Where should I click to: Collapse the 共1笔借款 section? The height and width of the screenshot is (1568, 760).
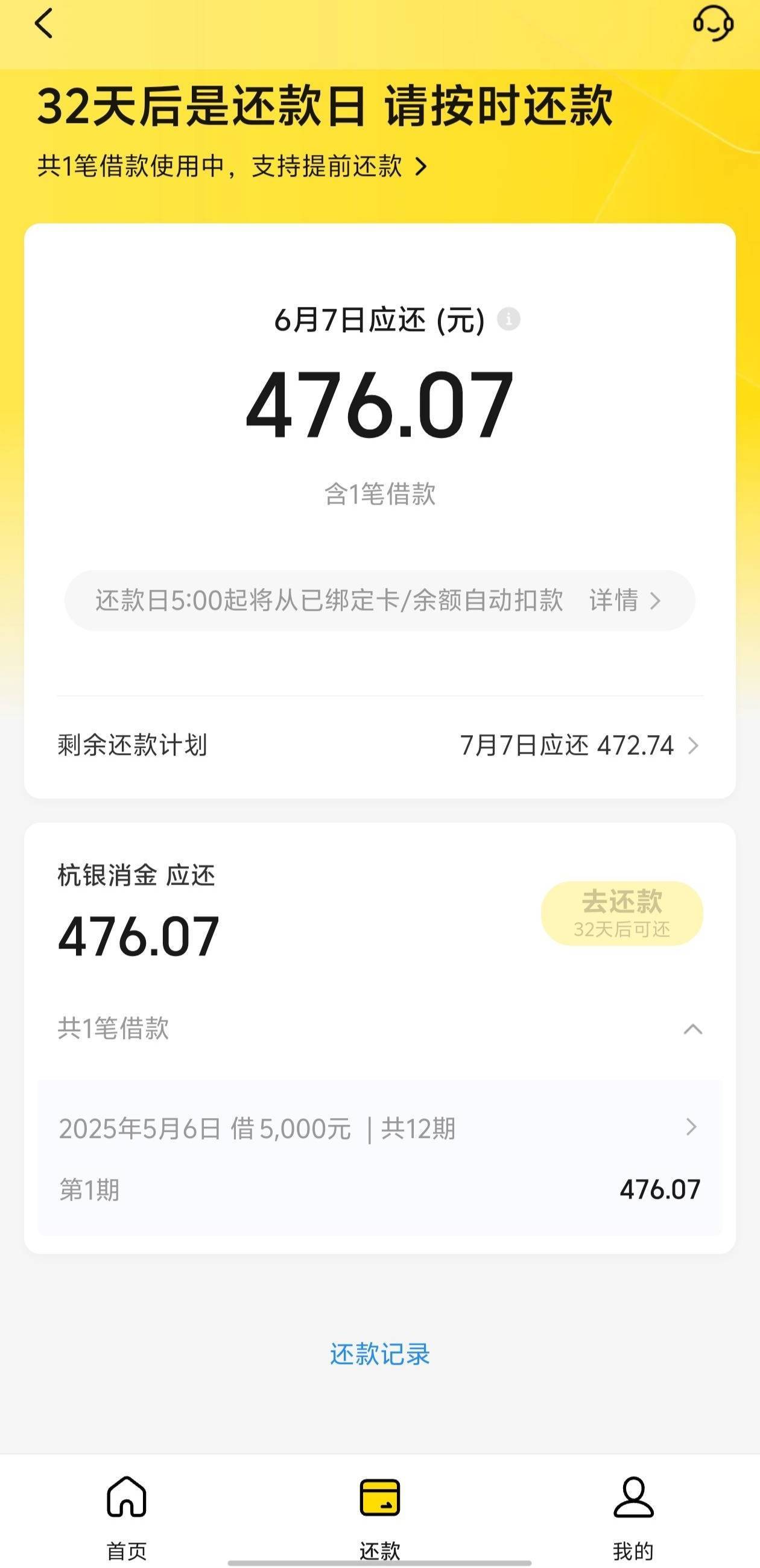tap(692, 1029)
